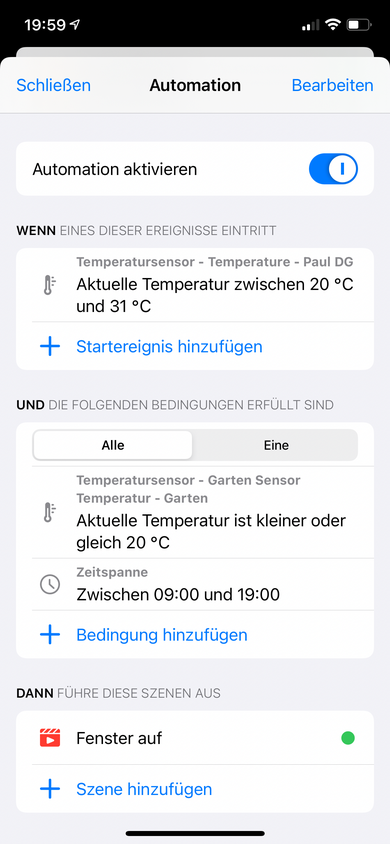Tap Szene hinzufügen
Viewport: 390px width, 844px height.
(x=195, y=789)
